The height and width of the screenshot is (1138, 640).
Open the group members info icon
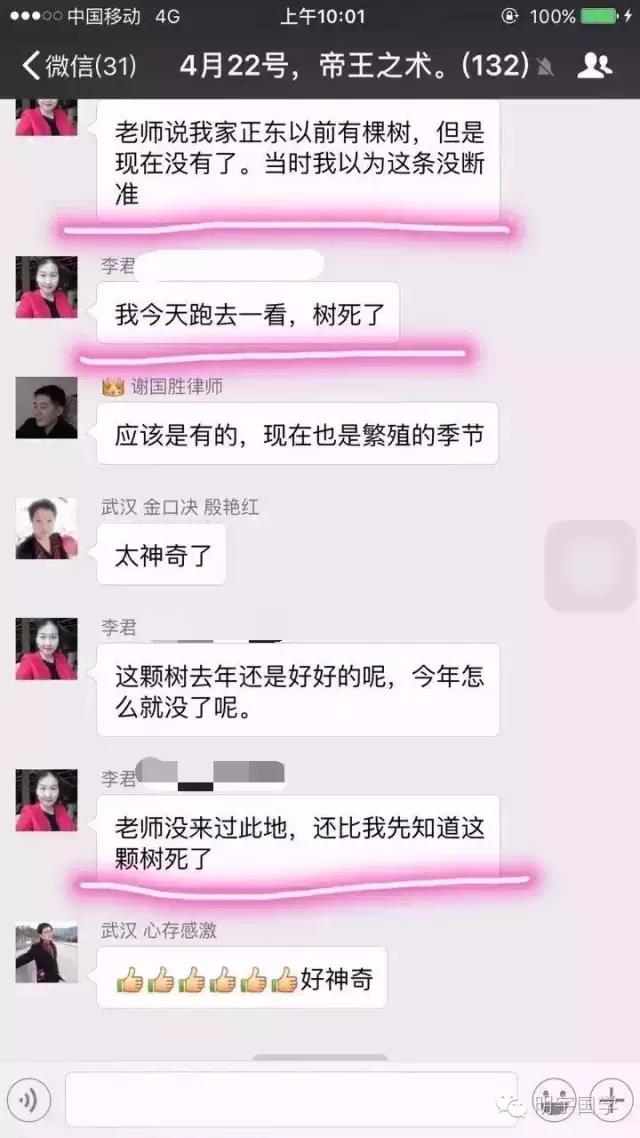point(595,66)
